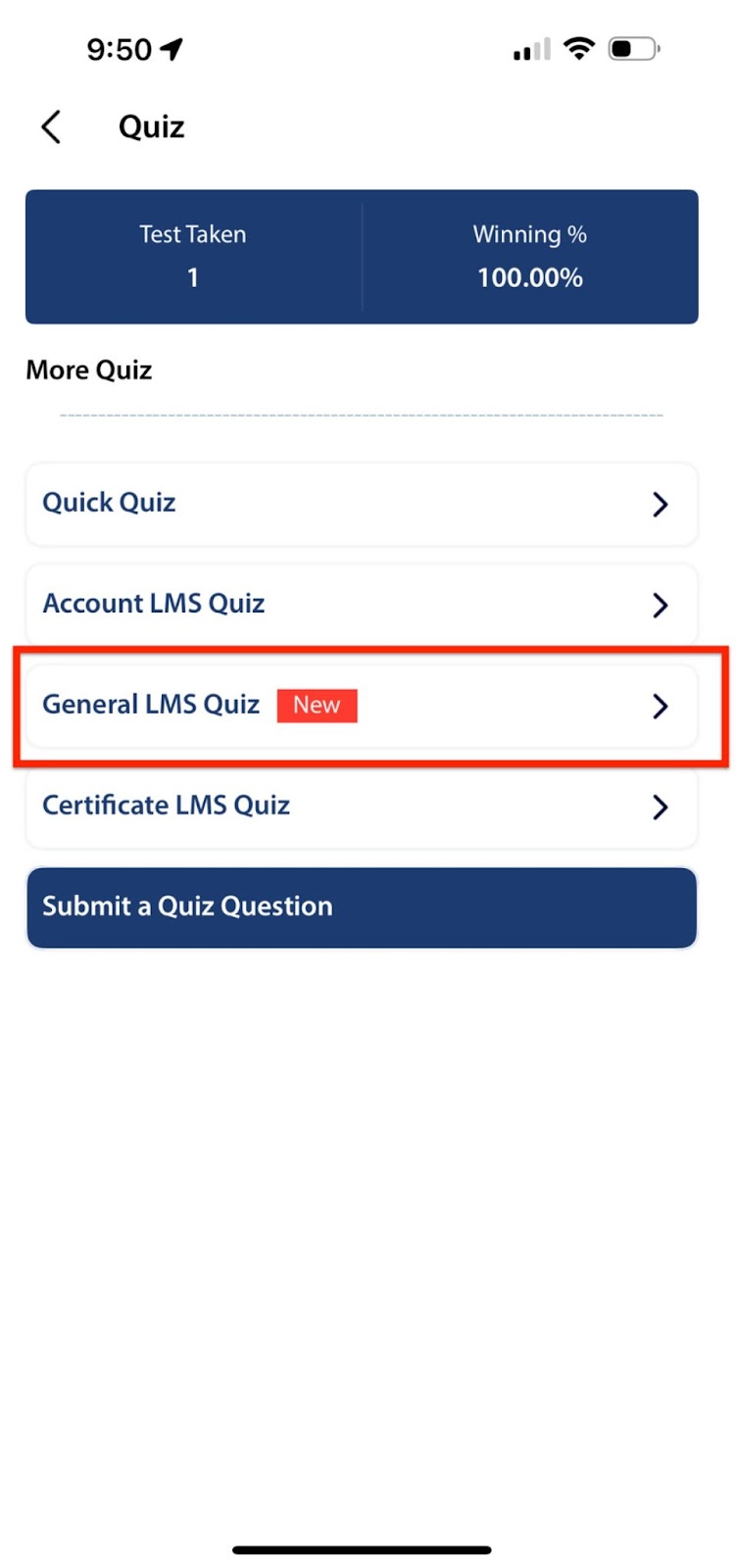
Task: Open Quick Quiz
Action: click(361, 504)
